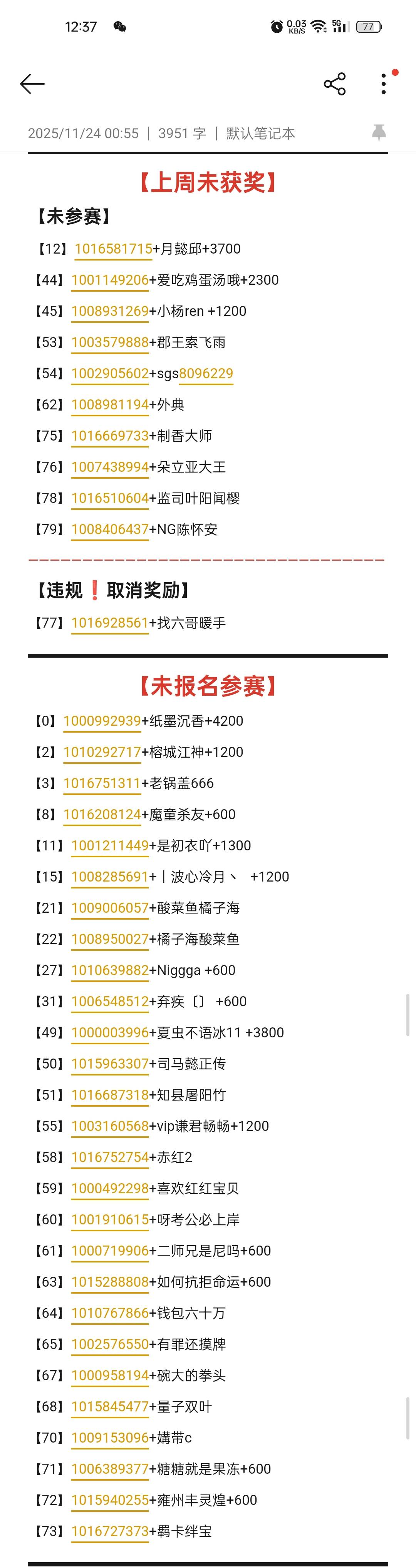
Task: Open linked number 1001149206
Action: coord(110,280)
